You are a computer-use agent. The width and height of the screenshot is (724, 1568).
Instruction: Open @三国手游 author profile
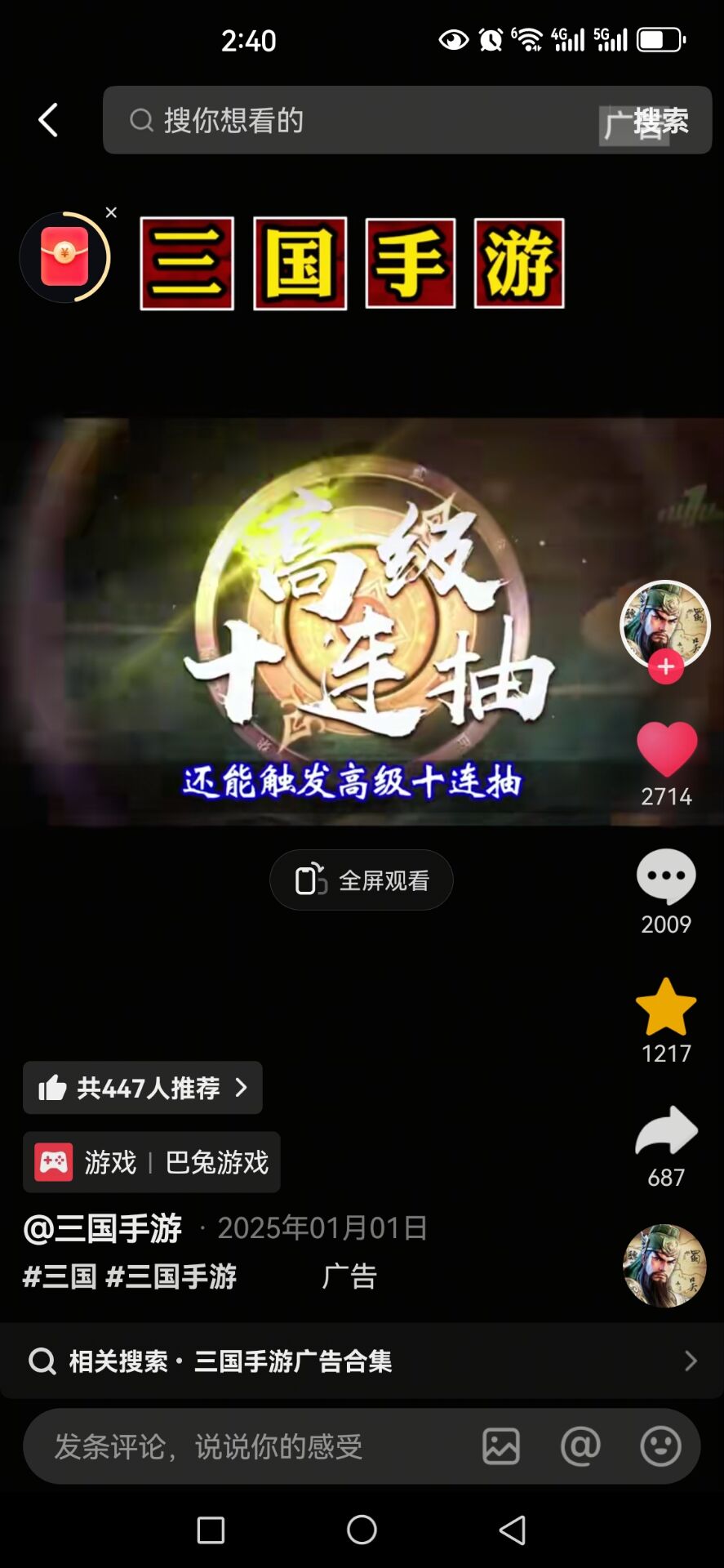pyautogui.click(x=103, y=1228)
